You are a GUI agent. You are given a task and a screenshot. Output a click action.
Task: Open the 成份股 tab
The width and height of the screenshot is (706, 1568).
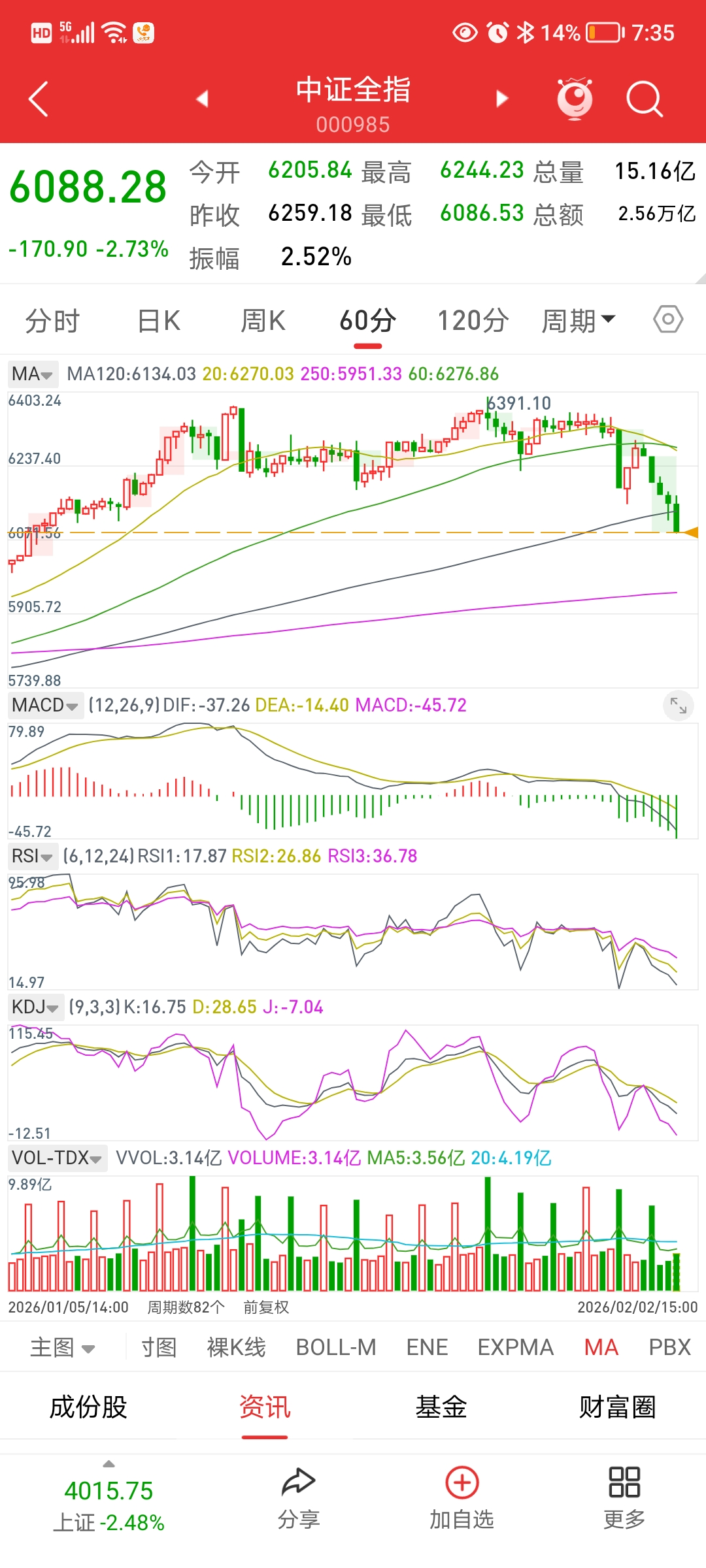pyautogui.click(x=88, y=1407)
